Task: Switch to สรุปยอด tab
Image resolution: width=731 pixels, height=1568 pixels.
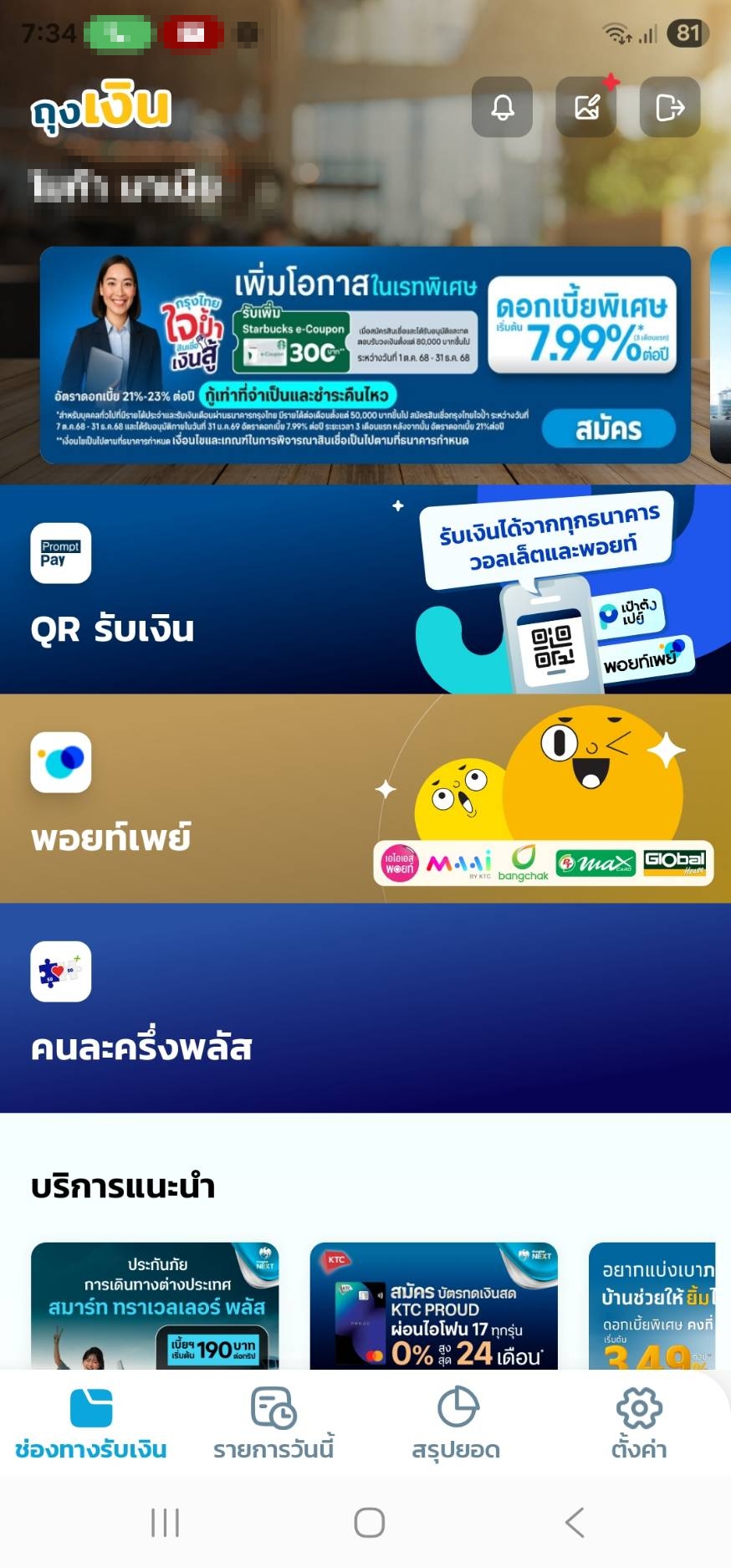Action: [457, 1424]
